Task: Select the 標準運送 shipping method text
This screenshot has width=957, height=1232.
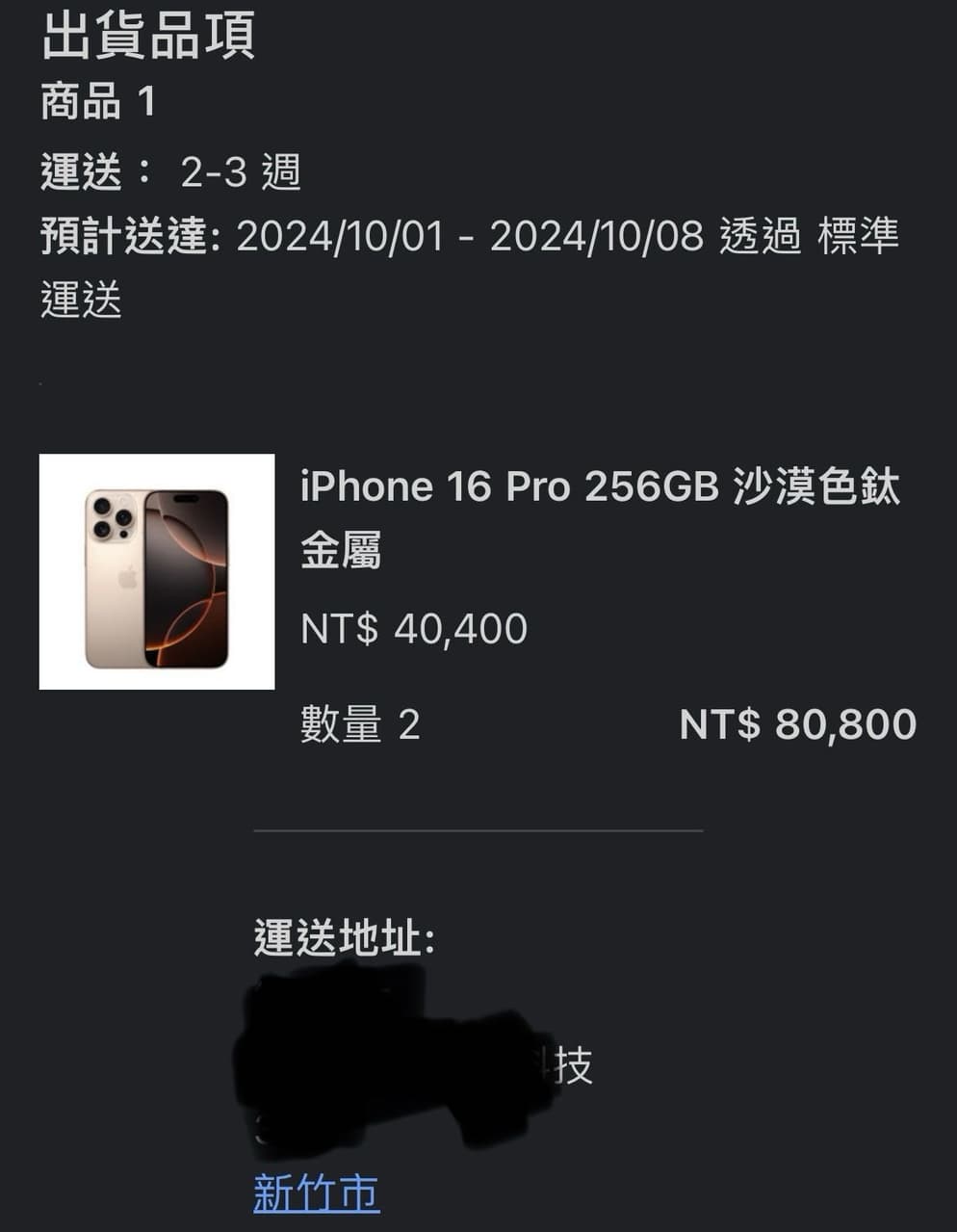Action: (860, 237)
